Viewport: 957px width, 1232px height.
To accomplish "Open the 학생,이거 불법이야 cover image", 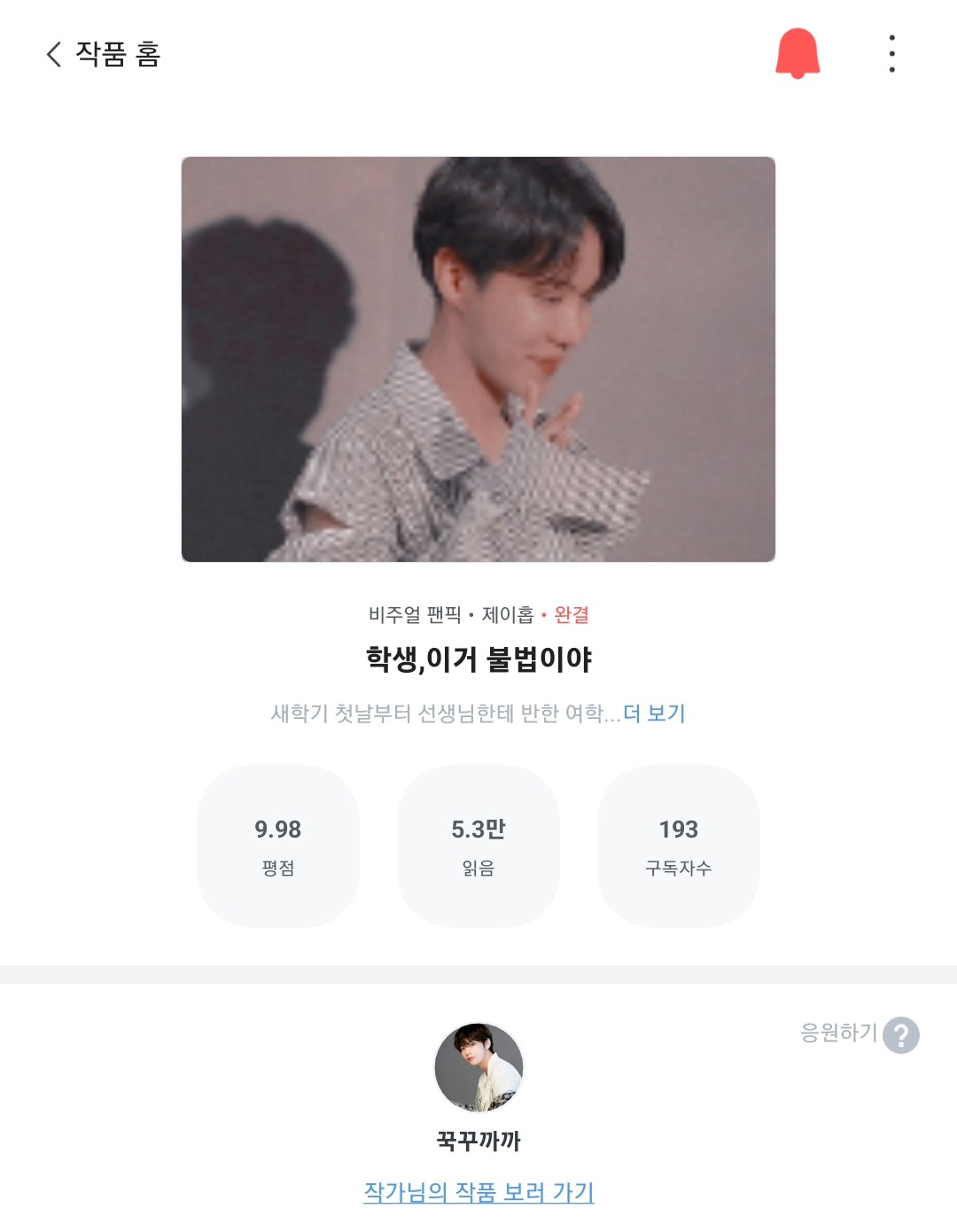I will pyautogui.click(x=478, y=359).
